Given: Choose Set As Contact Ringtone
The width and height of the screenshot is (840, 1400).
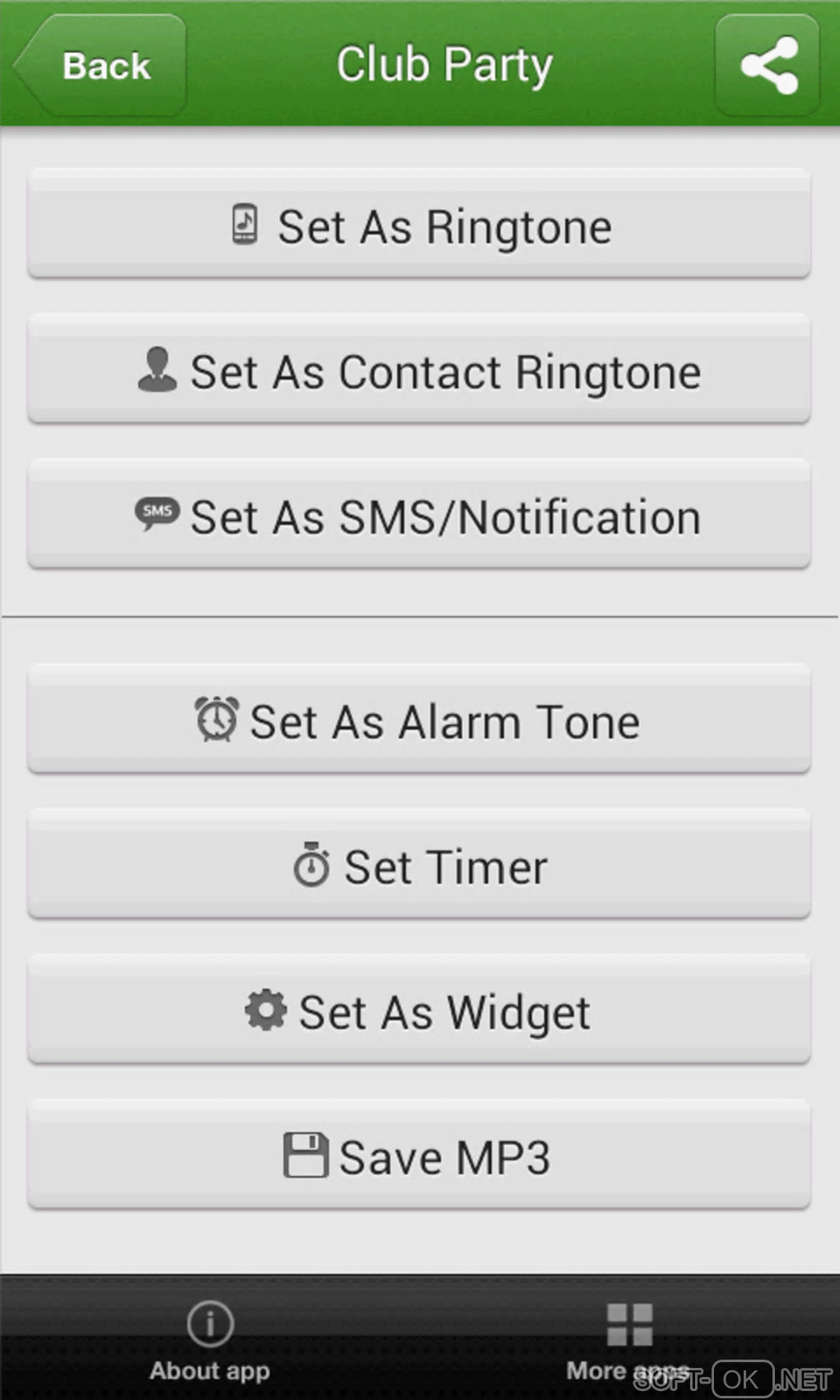Looking at the screenshot, I should tap(419, 370).
